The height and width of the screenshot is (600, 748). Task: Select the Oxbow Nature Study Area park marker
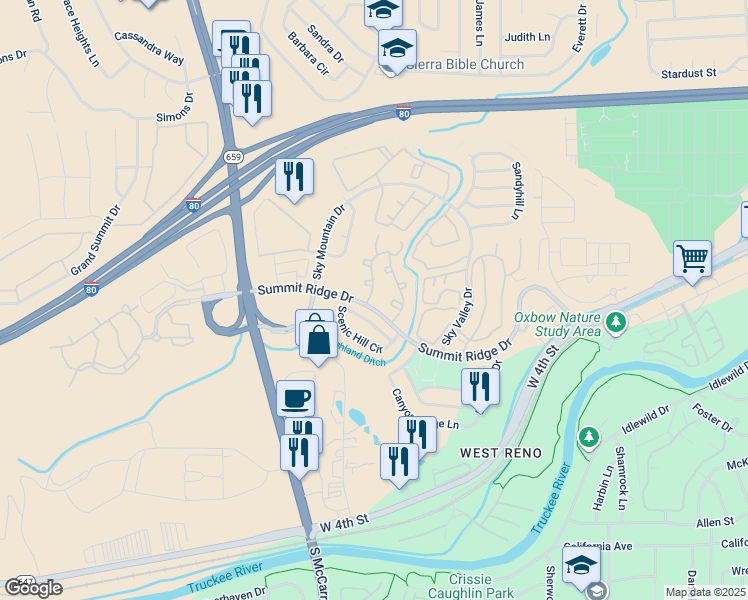(x=617, y=321)
